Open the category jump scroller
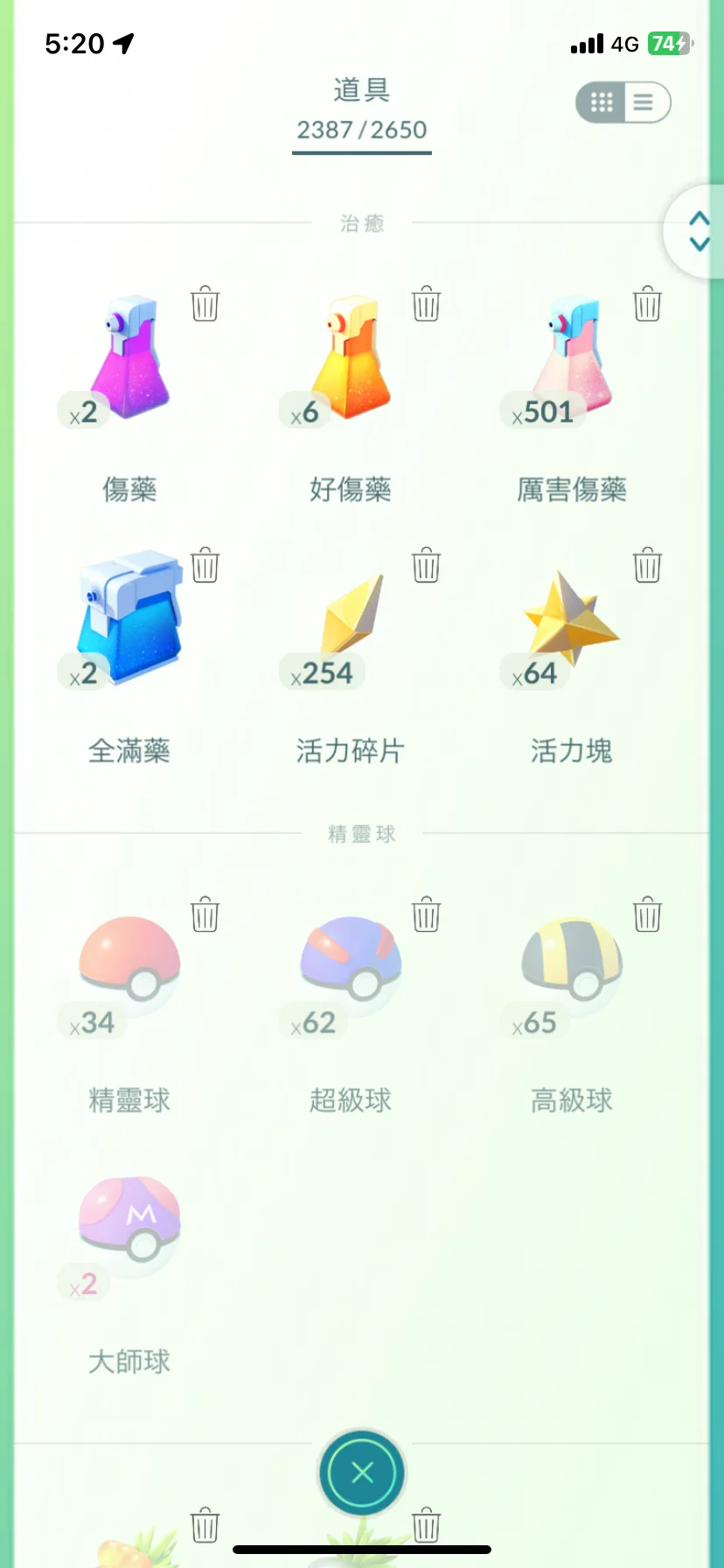Viewport: 724px width, 1568px height. pos(698,231)
